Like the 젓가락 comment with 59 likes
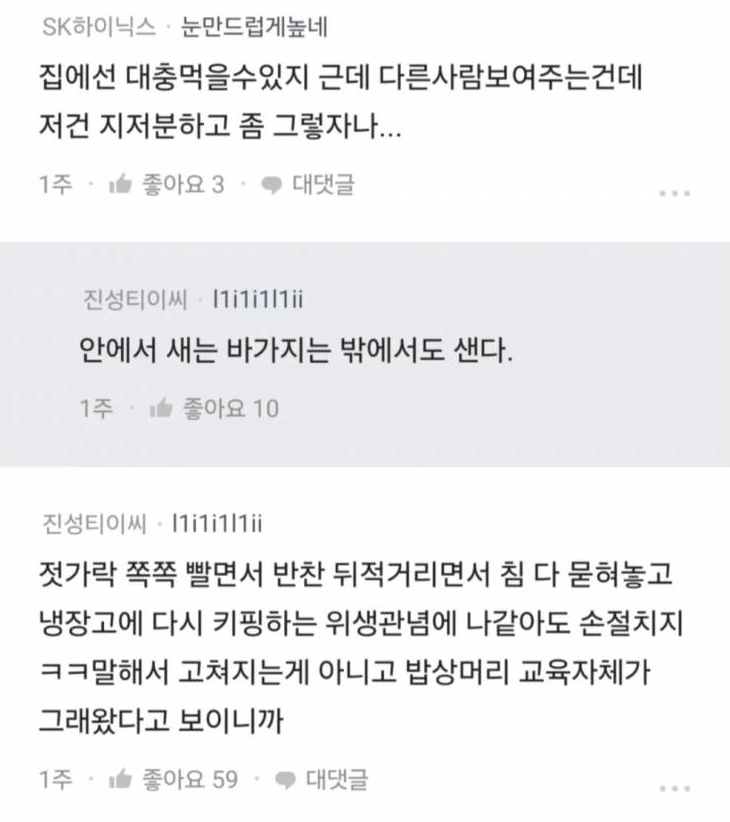Viewport: 730px width, 822px height. point(175,778)
